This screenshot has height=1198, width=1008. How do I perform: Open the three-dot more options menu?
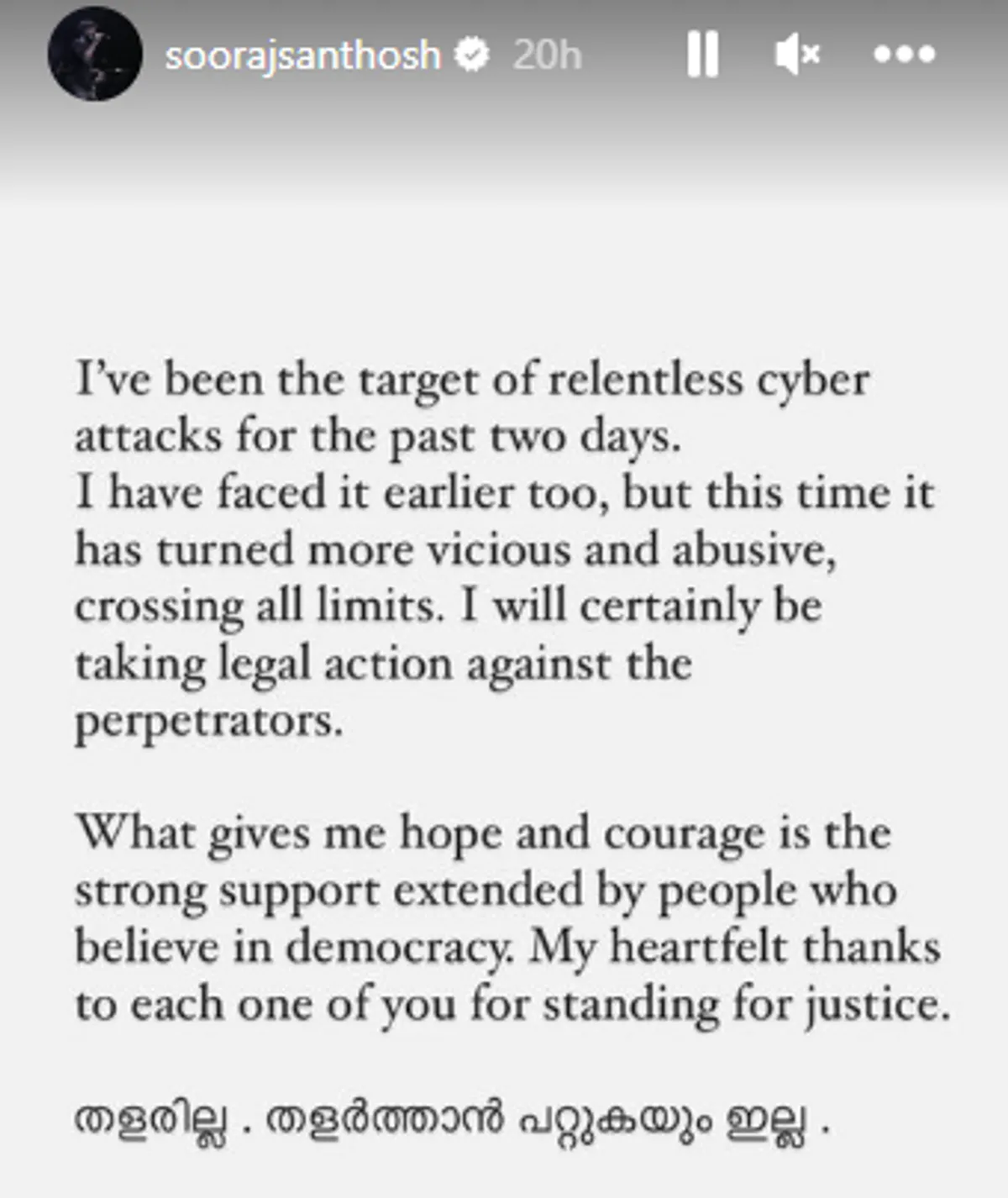tap(904, 55)
